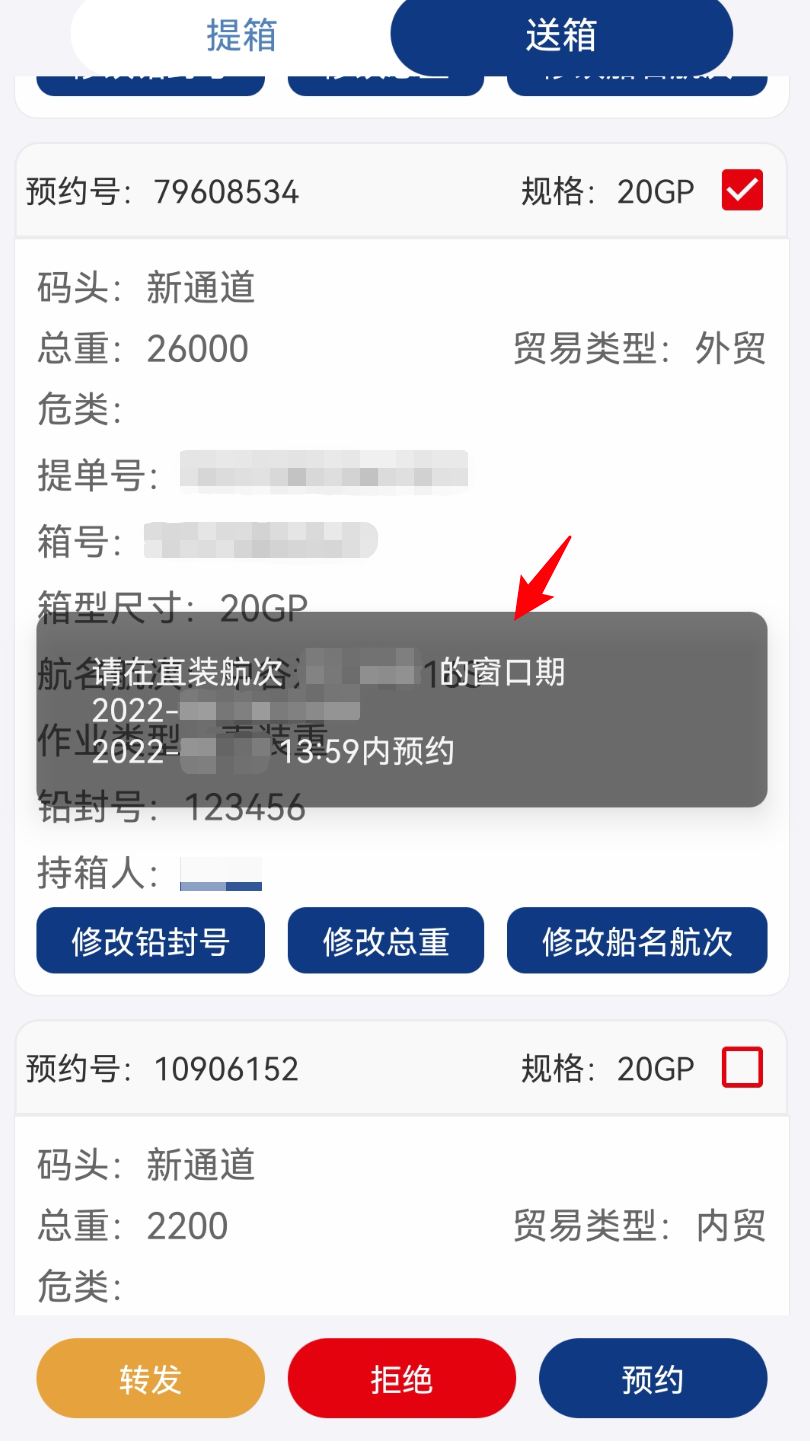This screenshot has width=810, height=1446.
Task: Tick the checkbox for booking 10906152
Action: [x=742, y=1067]
